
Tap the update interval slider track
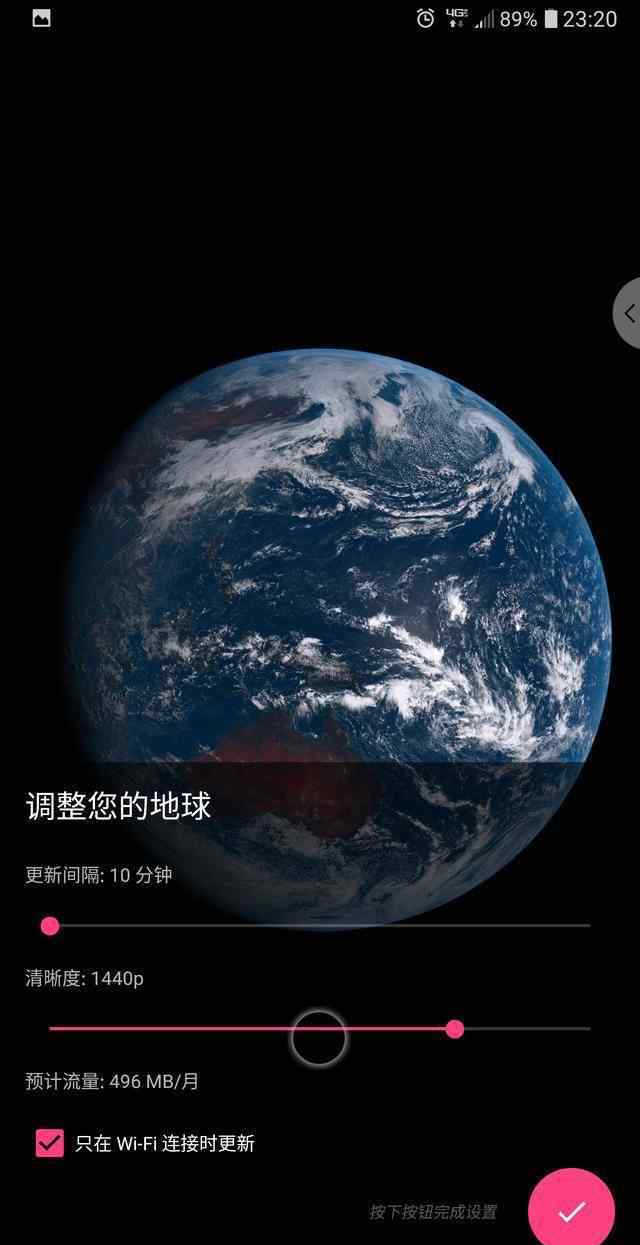coord(320,926)
